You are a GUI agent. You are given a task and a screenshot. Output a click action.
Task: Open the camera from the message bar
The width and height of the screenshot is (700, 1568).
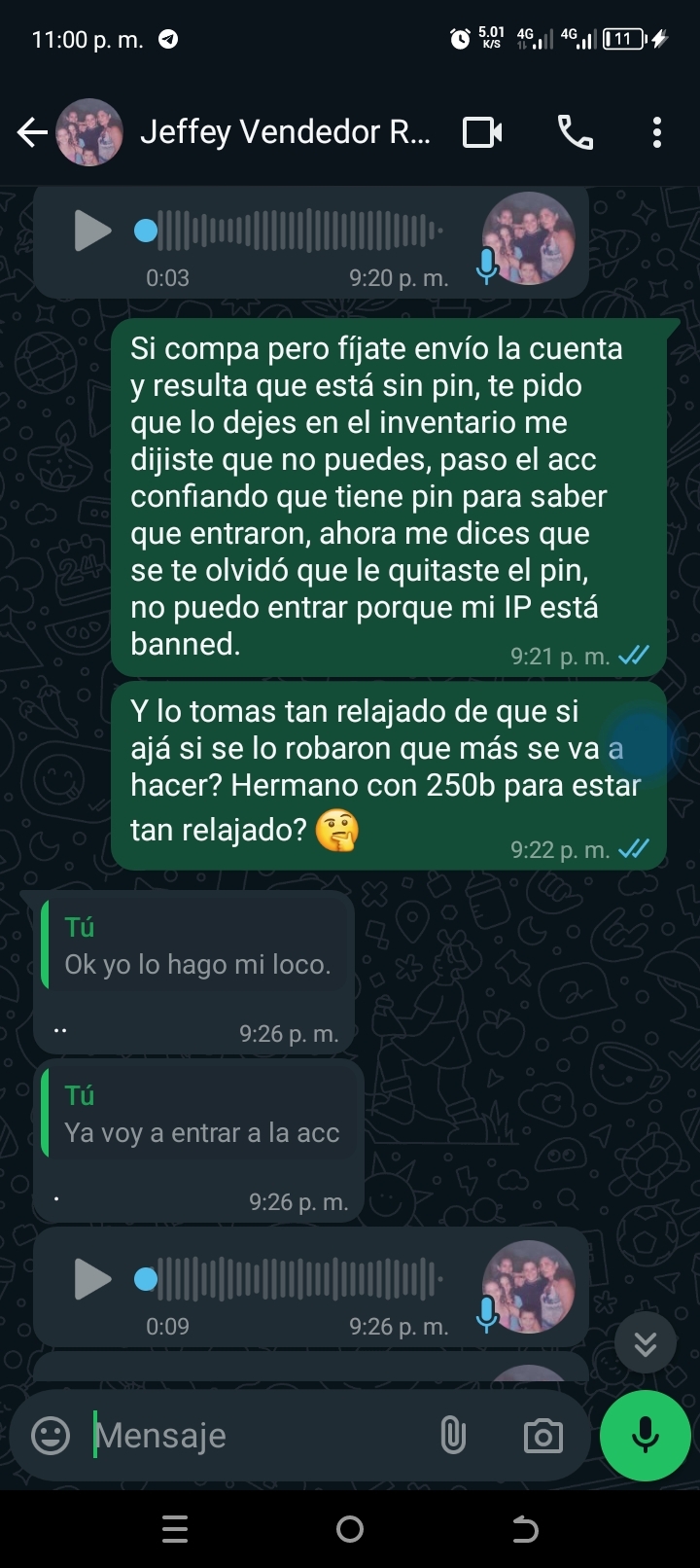(x=542, y=1436)
